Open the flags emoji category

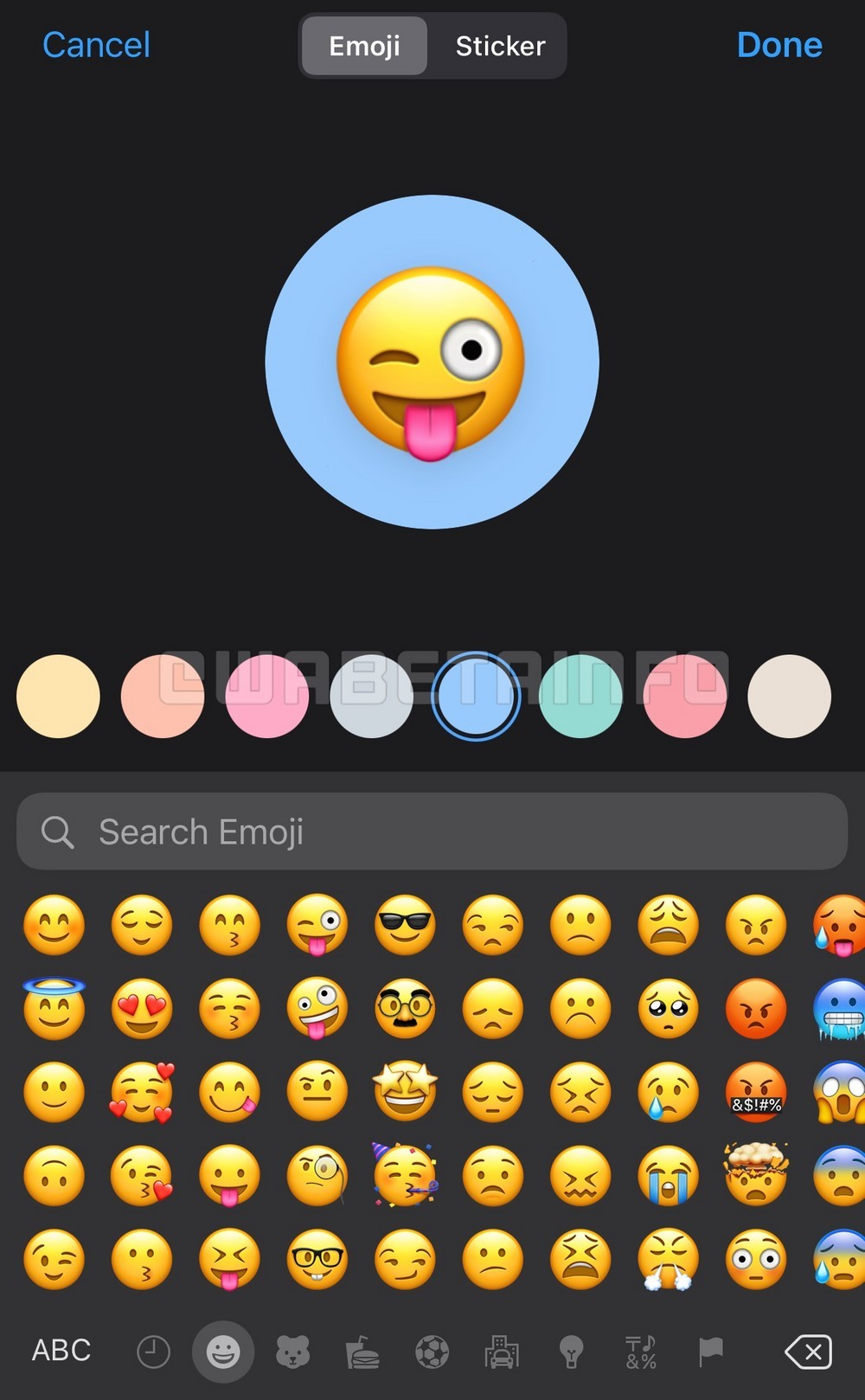click(710, 1352)
